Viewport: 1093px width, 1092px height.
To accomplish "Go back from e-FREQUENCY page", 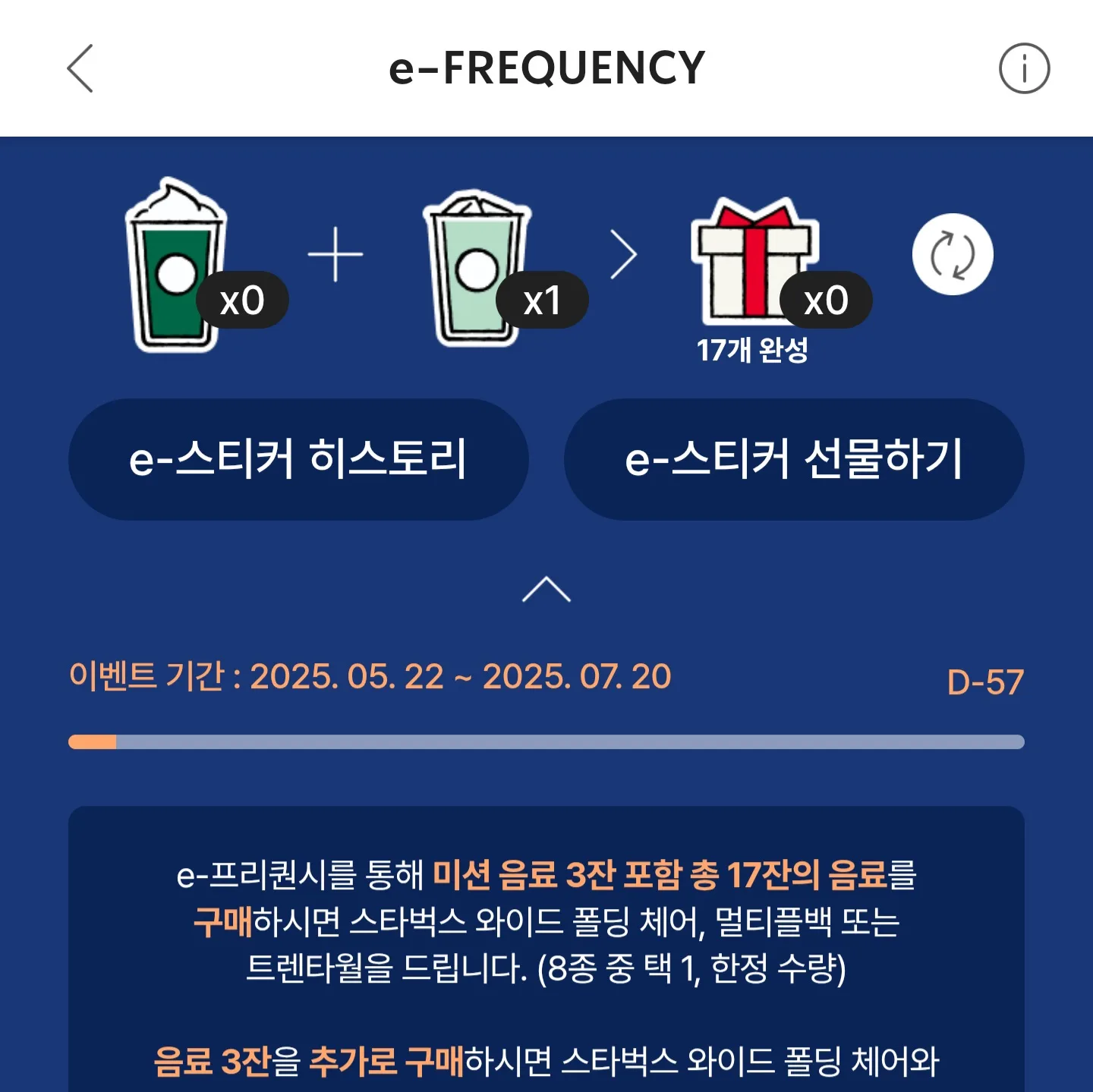I will click(80, 68).
